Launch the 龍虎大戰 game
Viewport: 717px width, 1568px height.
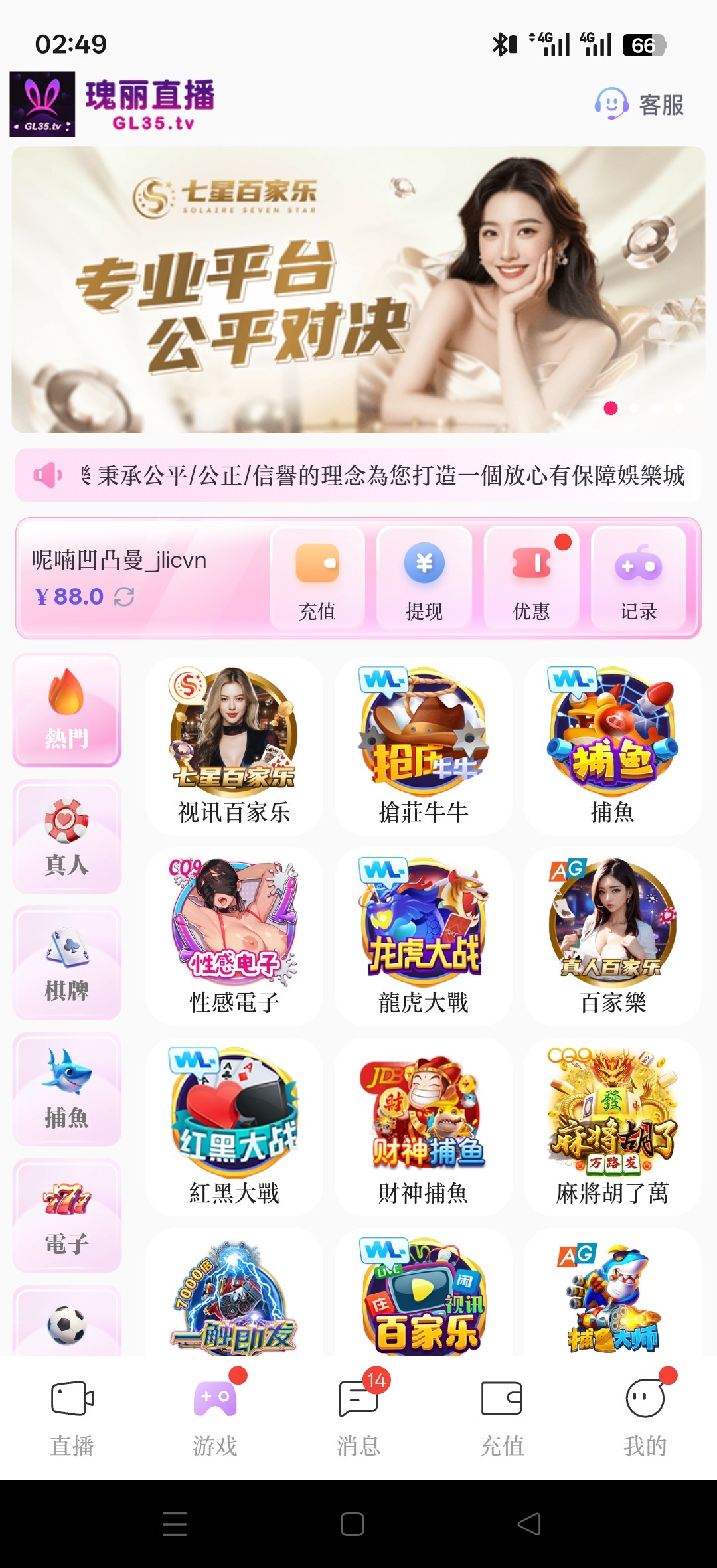424,936
